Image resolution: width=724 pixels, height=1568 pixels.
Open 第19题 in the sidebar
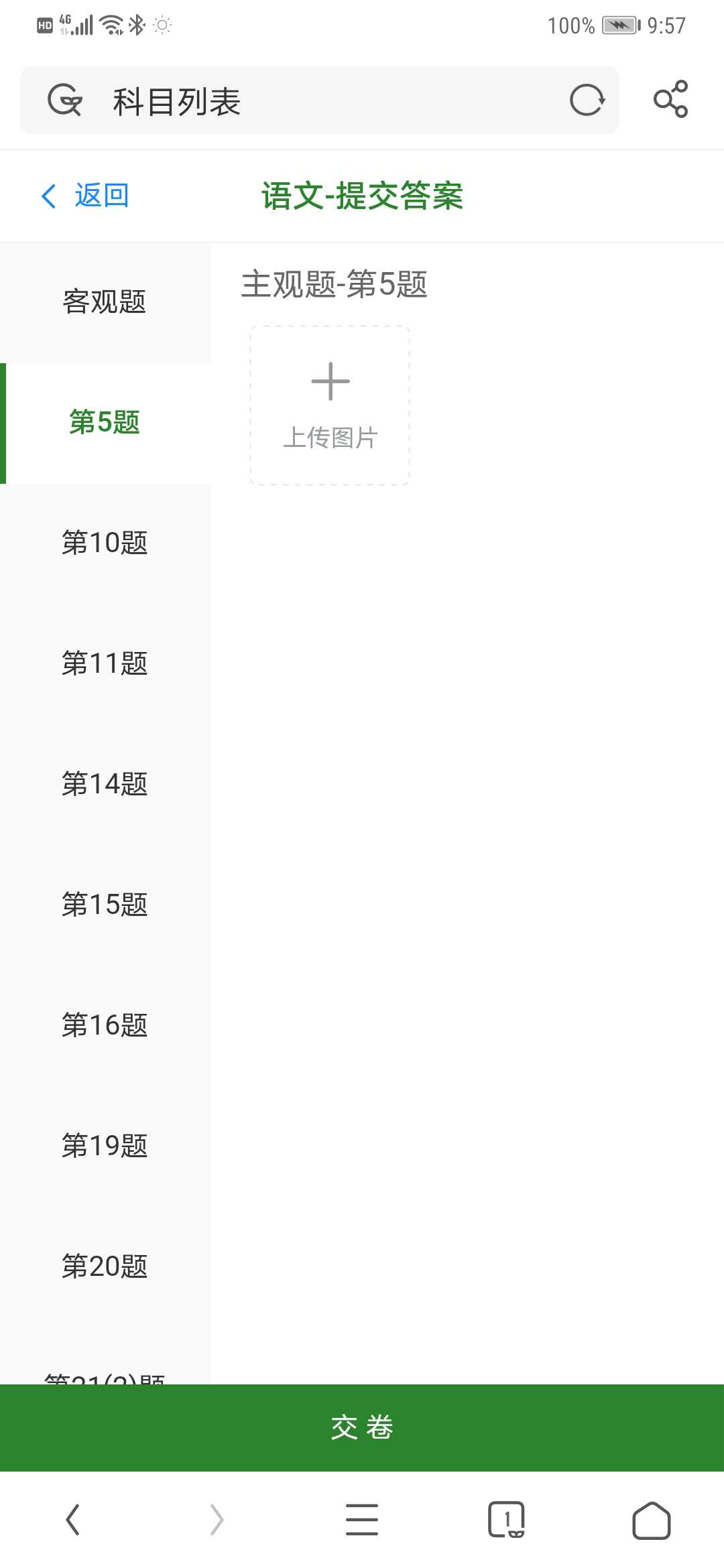tap(105, 1147)
